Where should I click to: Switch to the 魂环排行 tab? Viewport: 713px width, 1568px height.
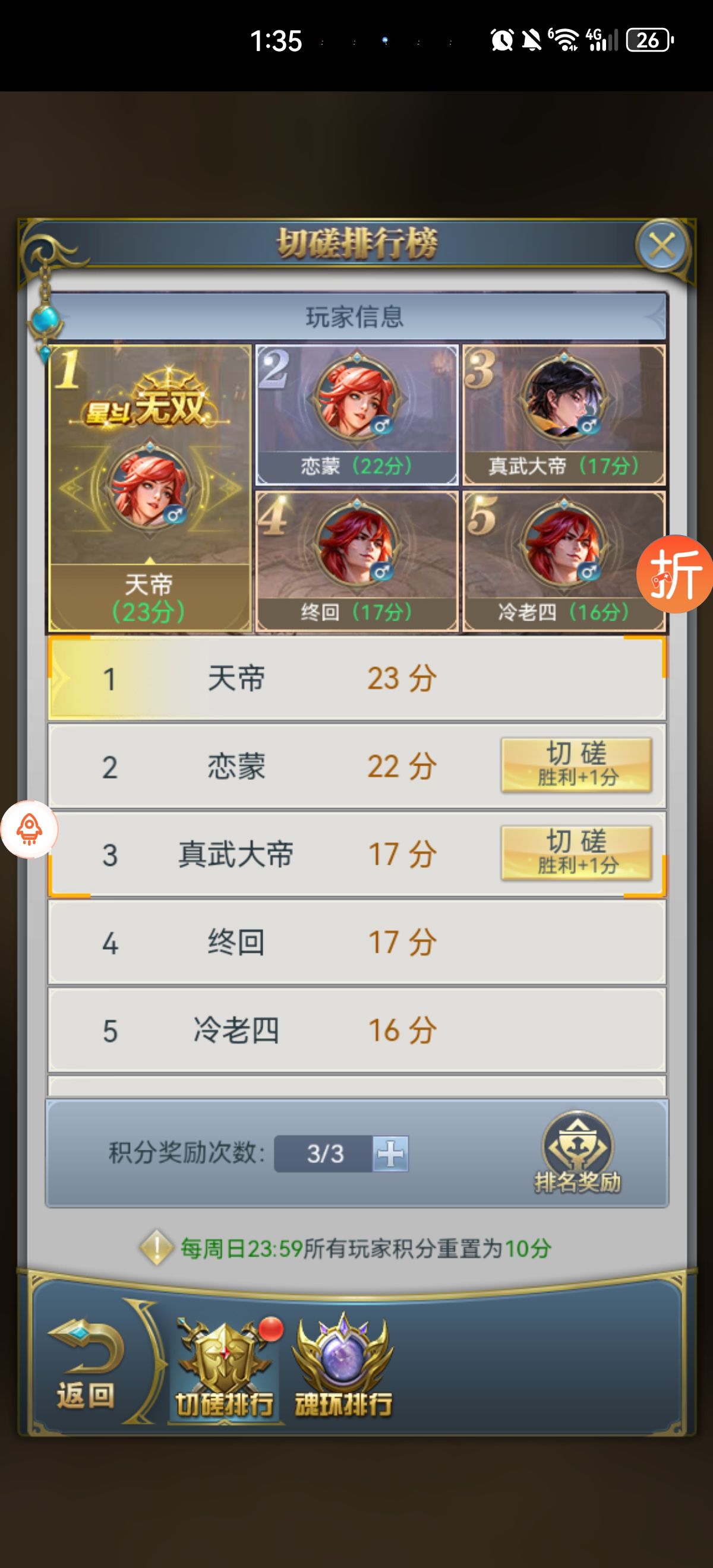click(343, 1371)
